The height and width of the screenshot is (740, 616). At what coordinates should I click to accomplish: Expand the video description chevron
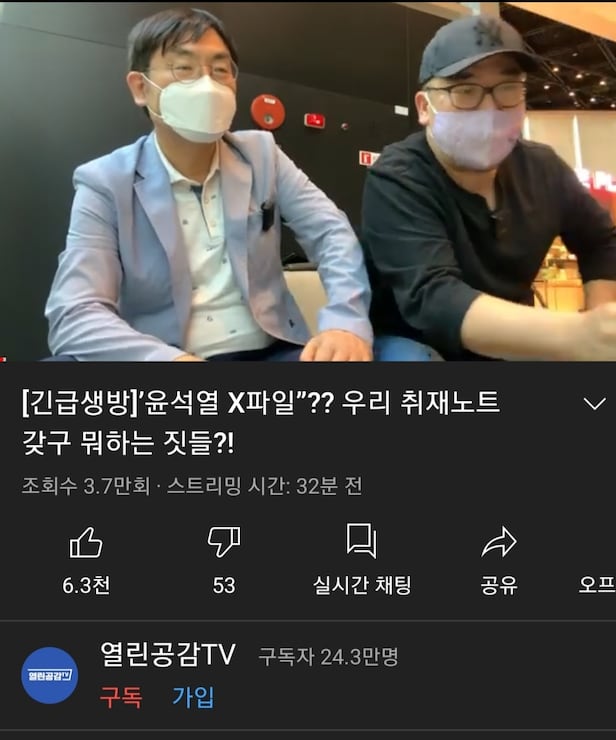[594, 404]
